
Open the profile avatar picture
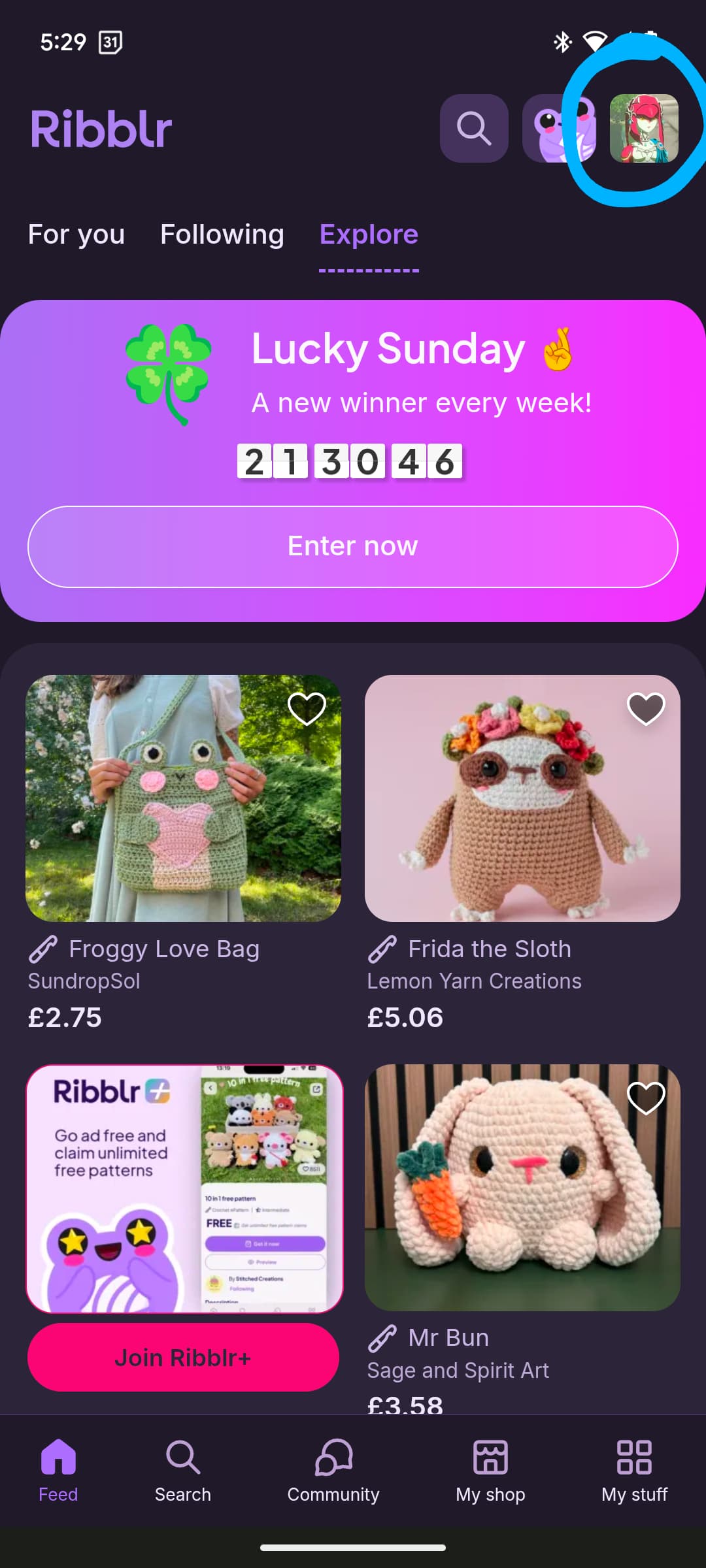644,128
